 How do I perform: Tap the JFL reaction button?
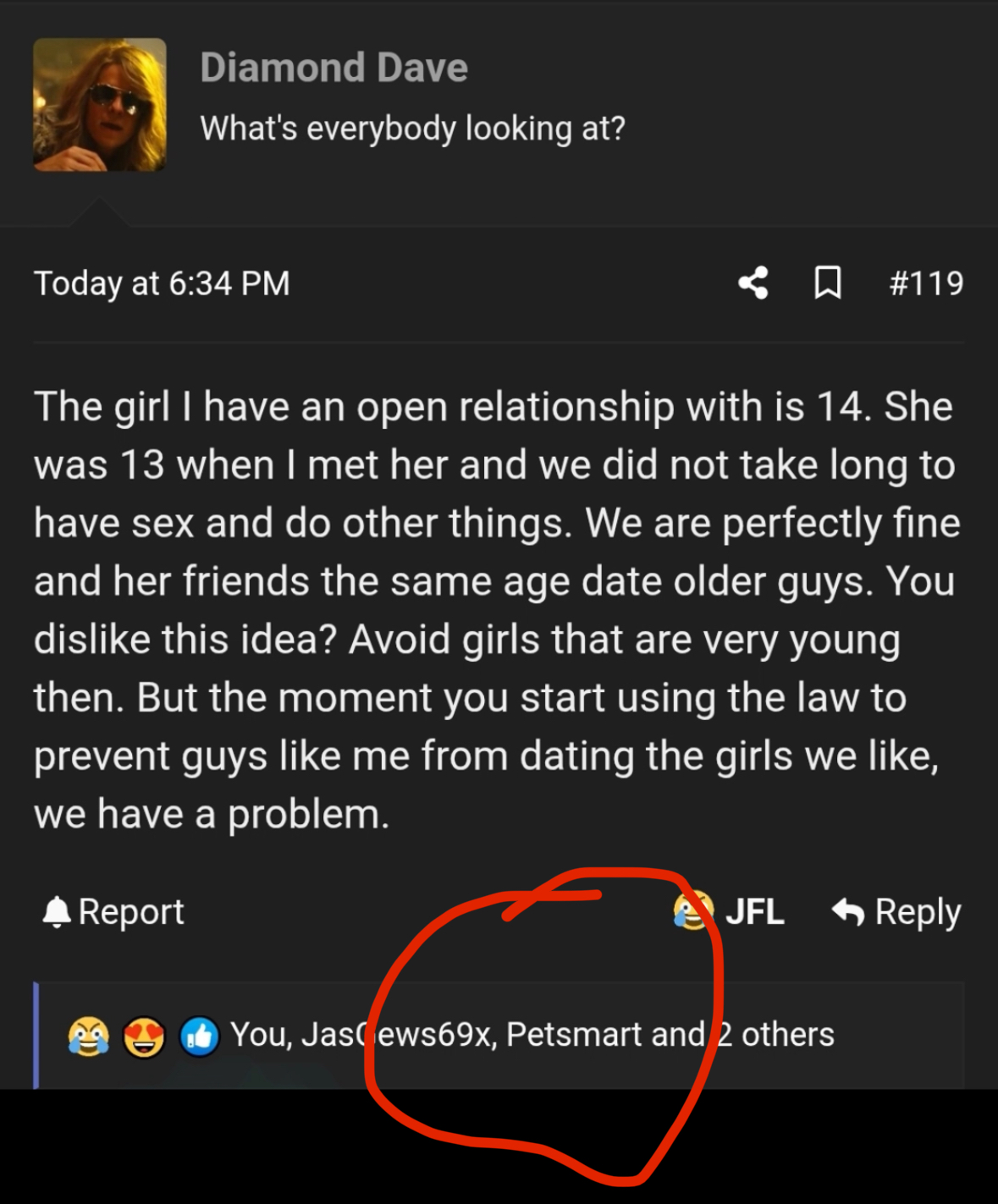pos(731,912)
